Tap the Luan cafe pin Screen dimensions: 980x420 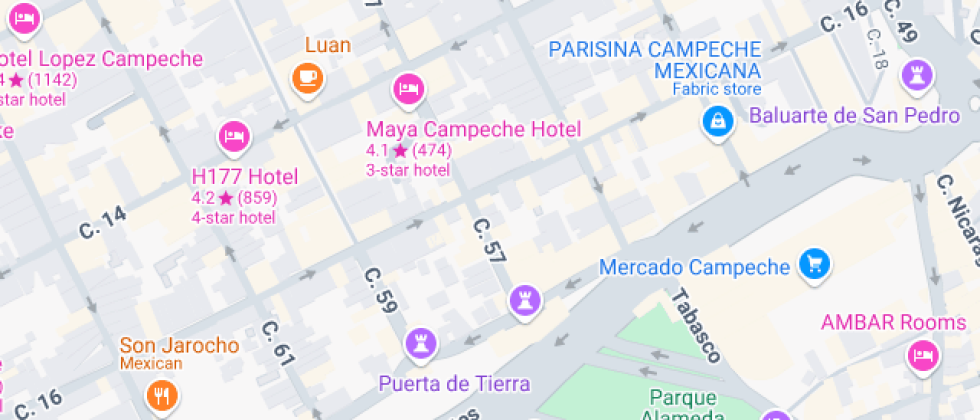308,77
